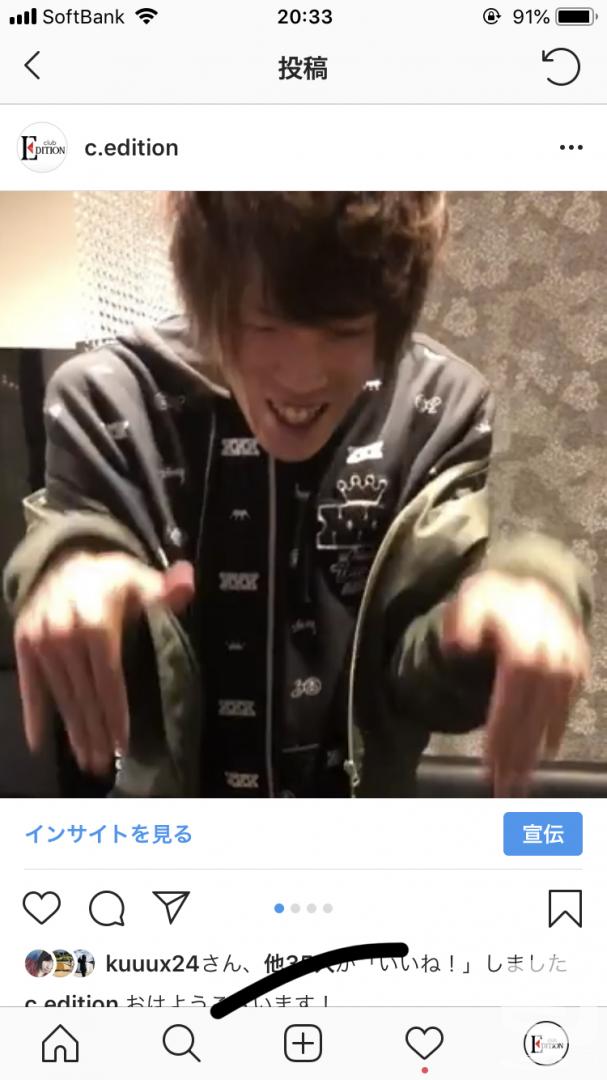Image resolution: width=607 pixels, height=1080 pixels.
Task: Promote the post with 宣伝 button
Action: pos(542,833)
